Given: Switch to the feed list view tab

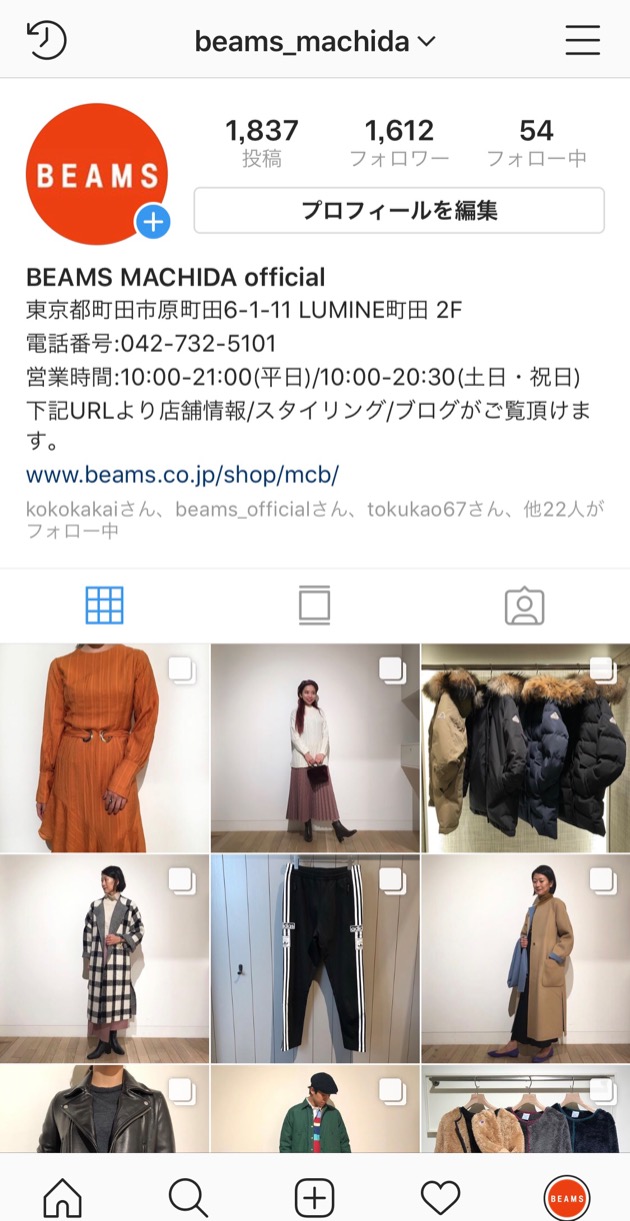Looking at the screenshot, I should click(x=314, y=606).
